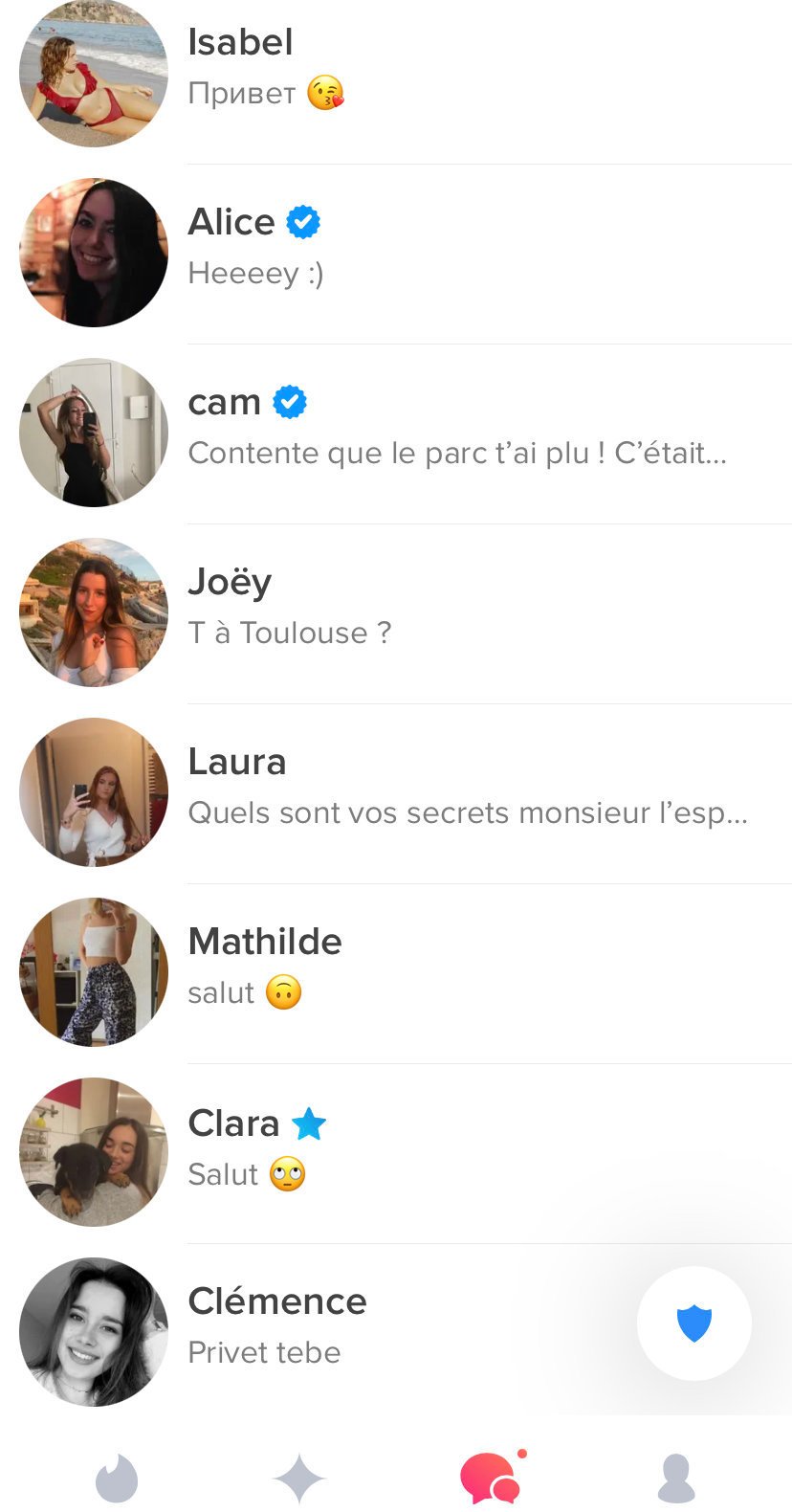Tap the blue safety shield button
The width and height of the screenshot is (792, 1512).
(694, 1323)
